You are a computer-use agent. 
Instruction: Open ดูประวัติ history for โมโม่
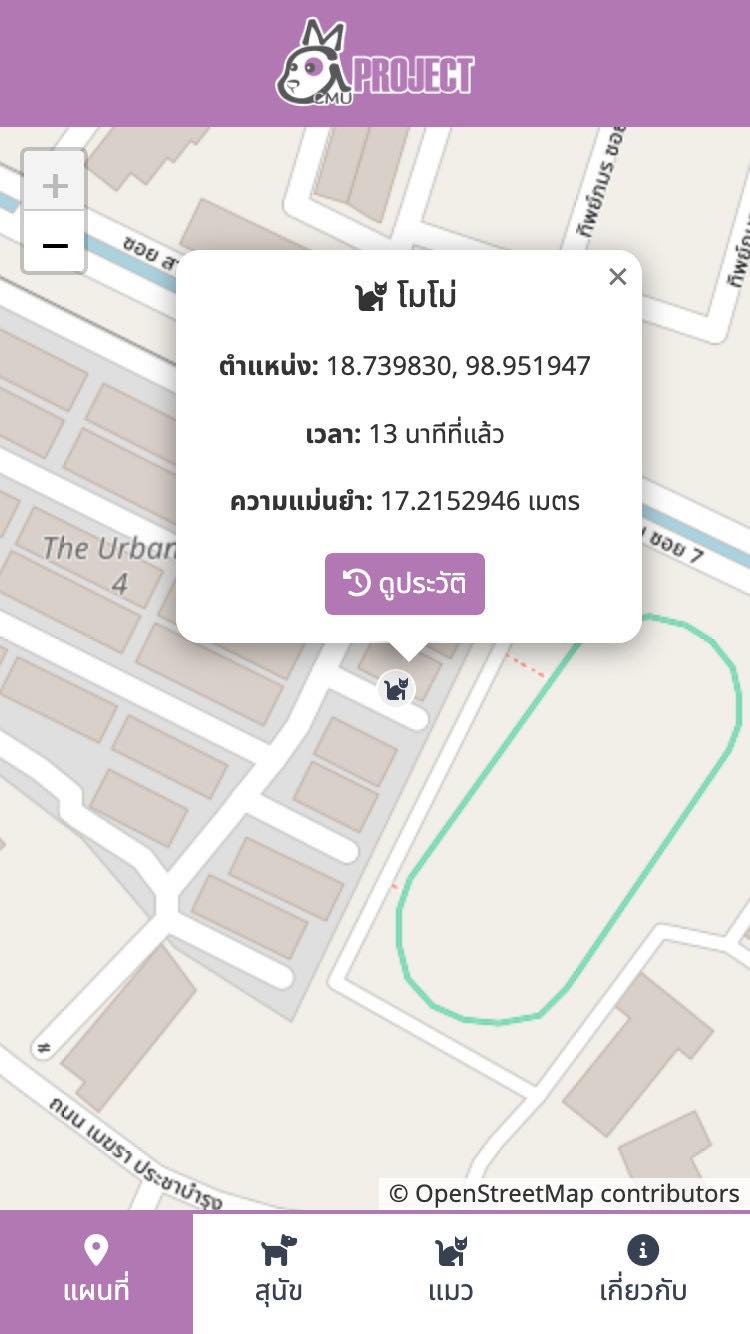coord(405,584)
